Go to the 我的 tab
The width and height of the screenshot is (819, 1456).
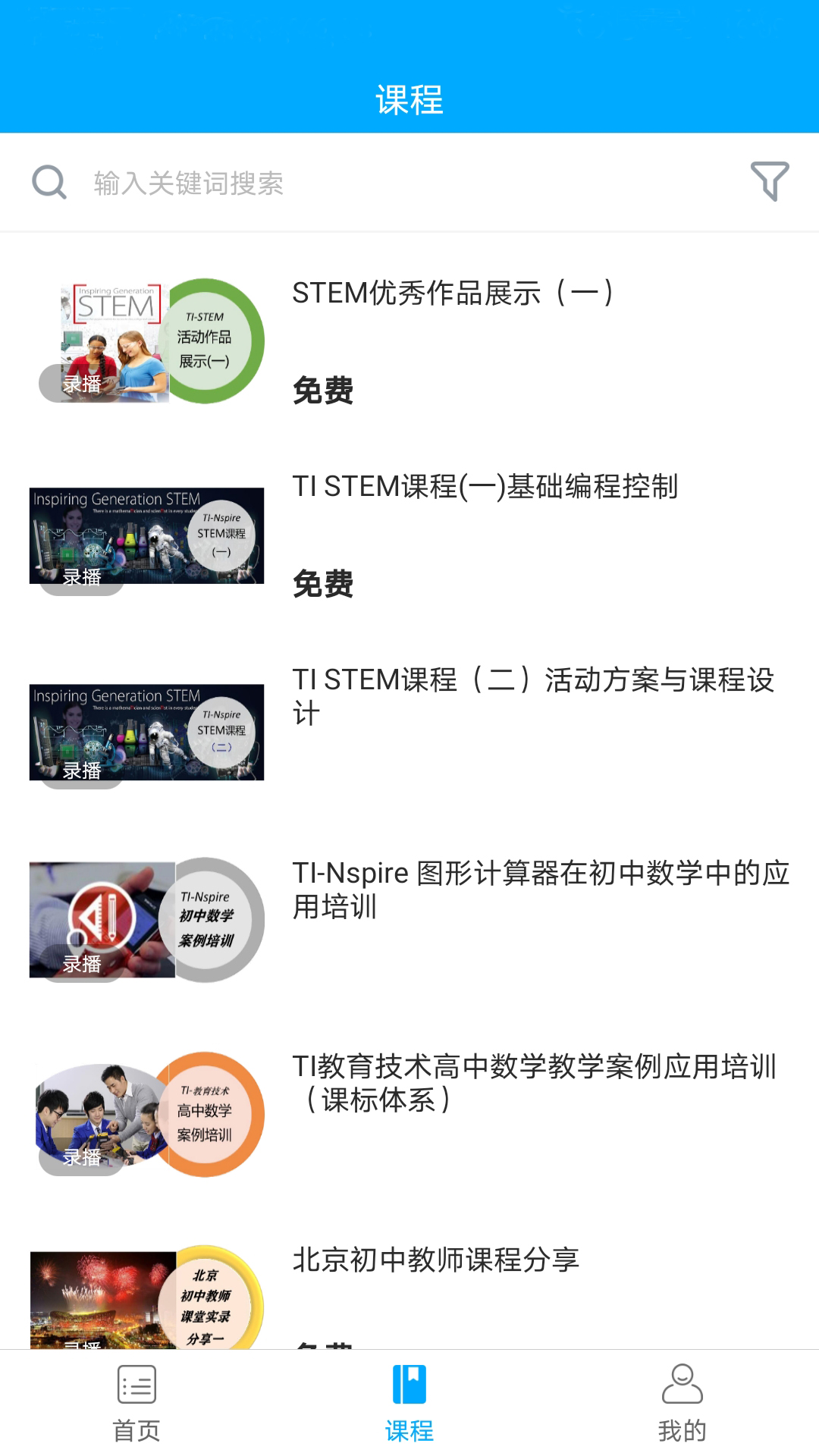point(682,1403)
